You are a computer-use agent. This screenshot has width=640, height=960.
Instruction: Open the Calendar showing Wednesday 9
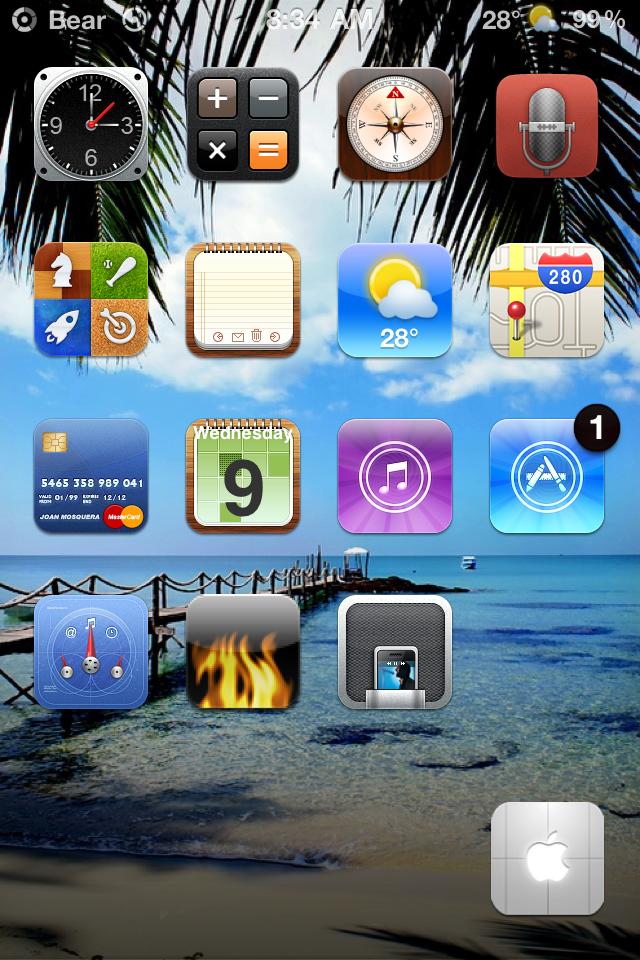[243, 476]
